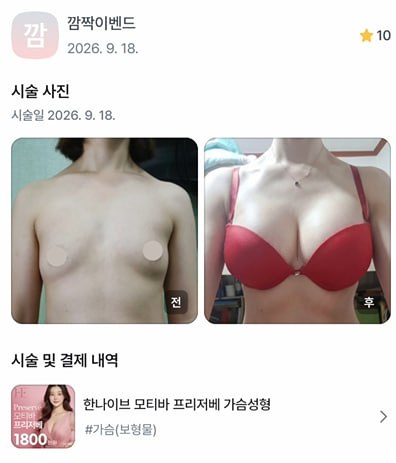Open the before photo marked 전
Screen dimensions: 396x463
(x=104, y=231)
